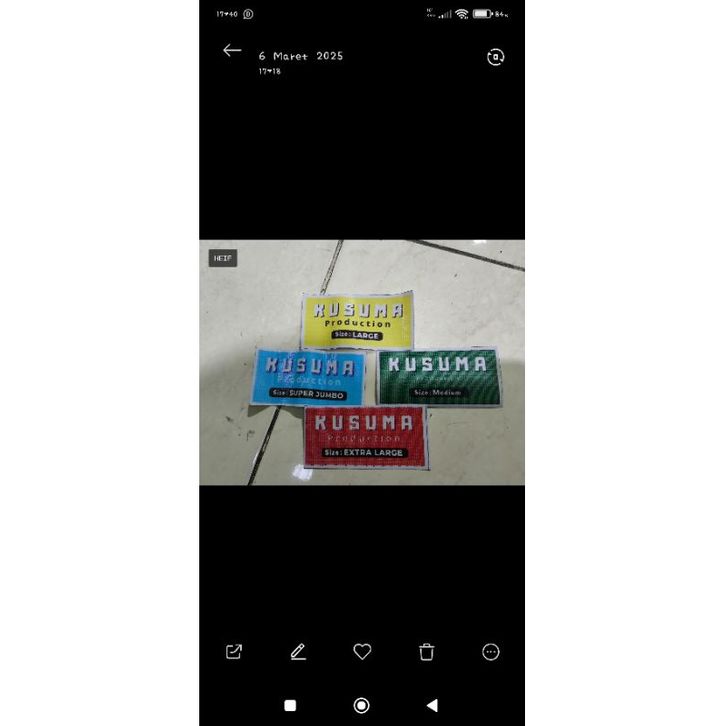Delete this photo
This screenshot has width=726, height=726.
427,652
